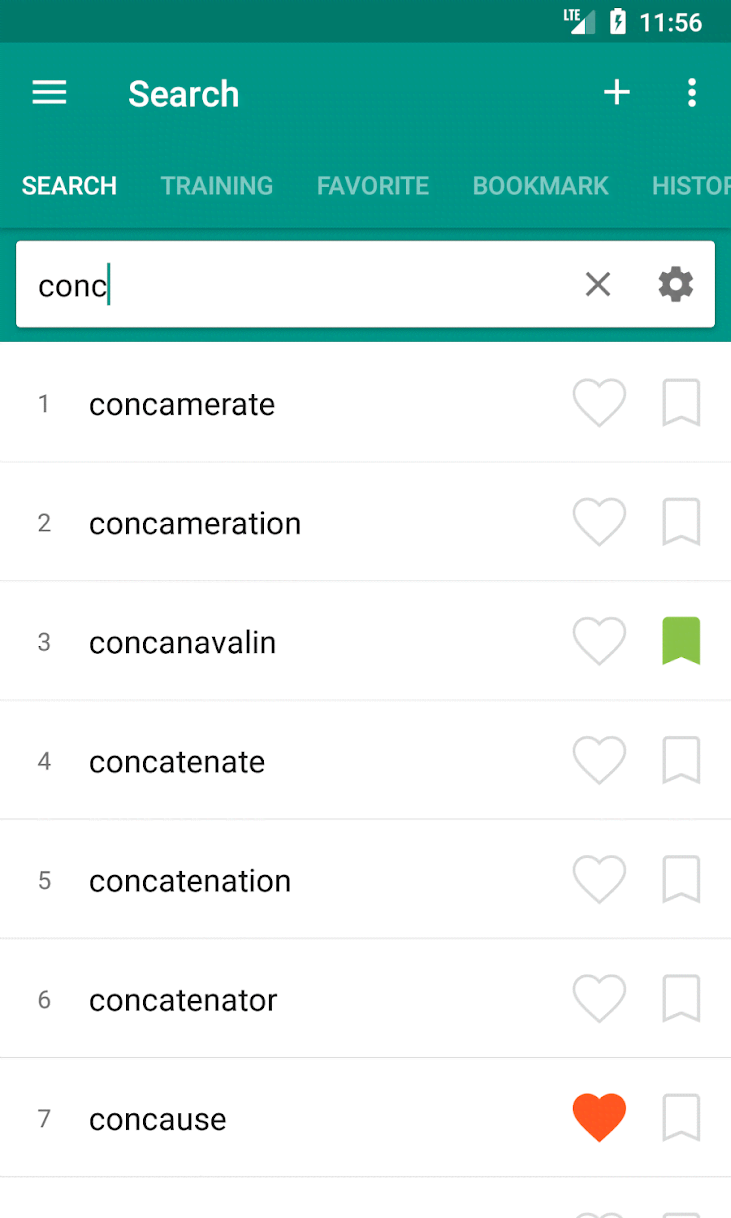Open the three-dot overflow menu
This screenshot has width=731, height=1218.
point(692,93)
